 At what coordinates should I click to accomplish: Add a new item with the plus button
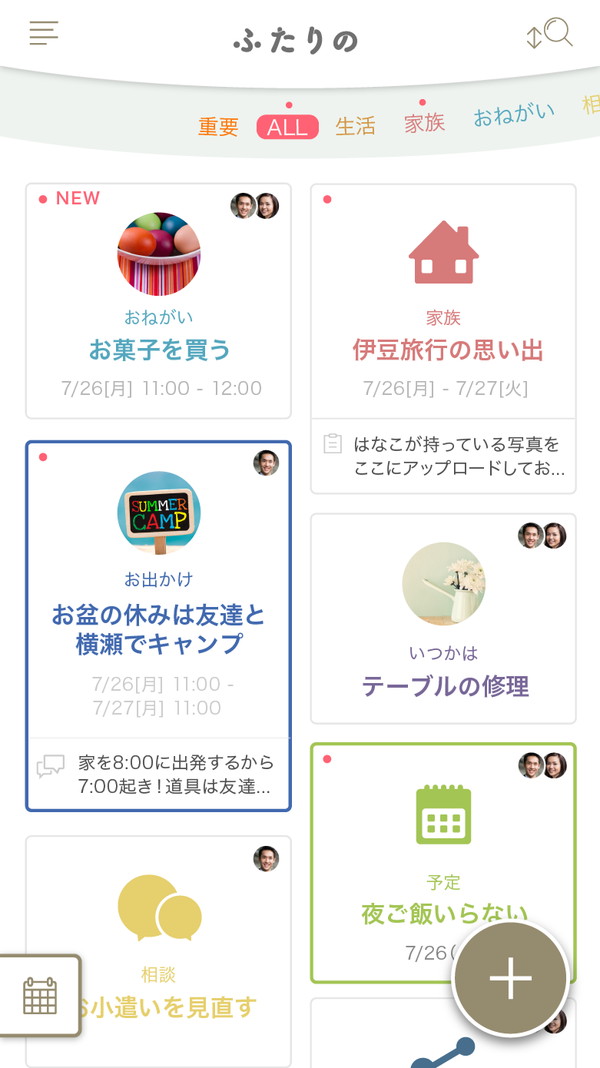point(510,978)
